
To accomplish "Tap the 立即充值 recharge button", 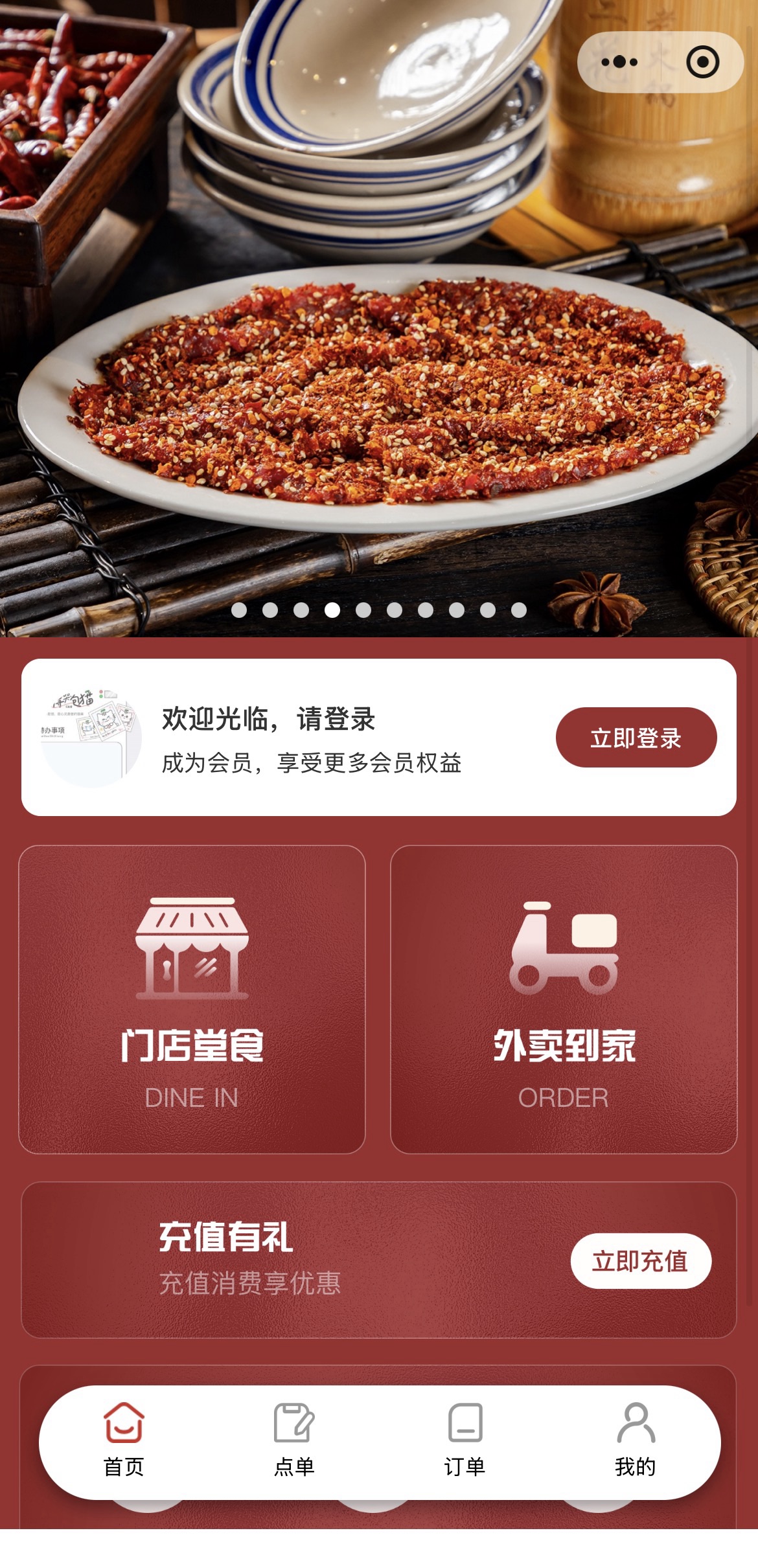I will 640,1260.
